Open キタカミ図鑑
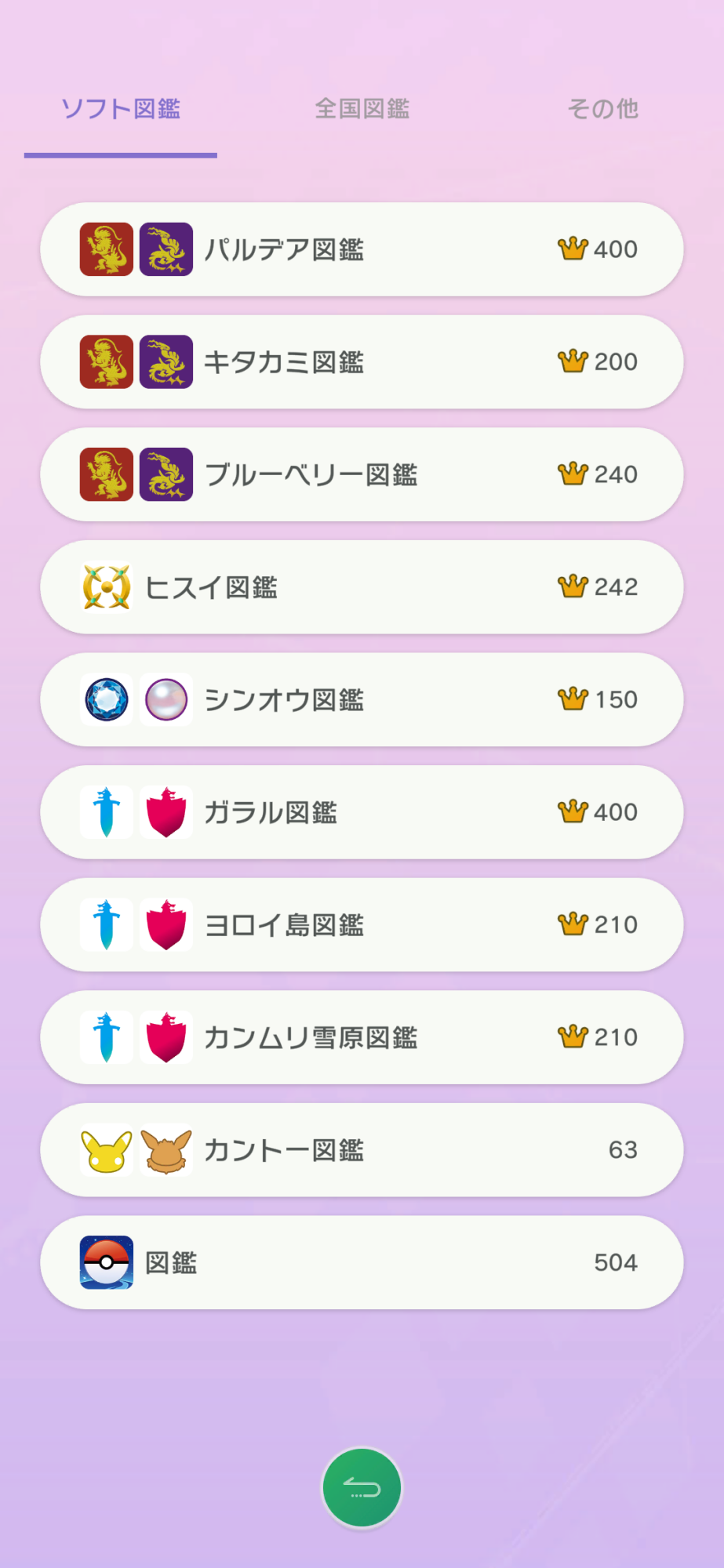The image size is (724, 1568). click(362, 362)
